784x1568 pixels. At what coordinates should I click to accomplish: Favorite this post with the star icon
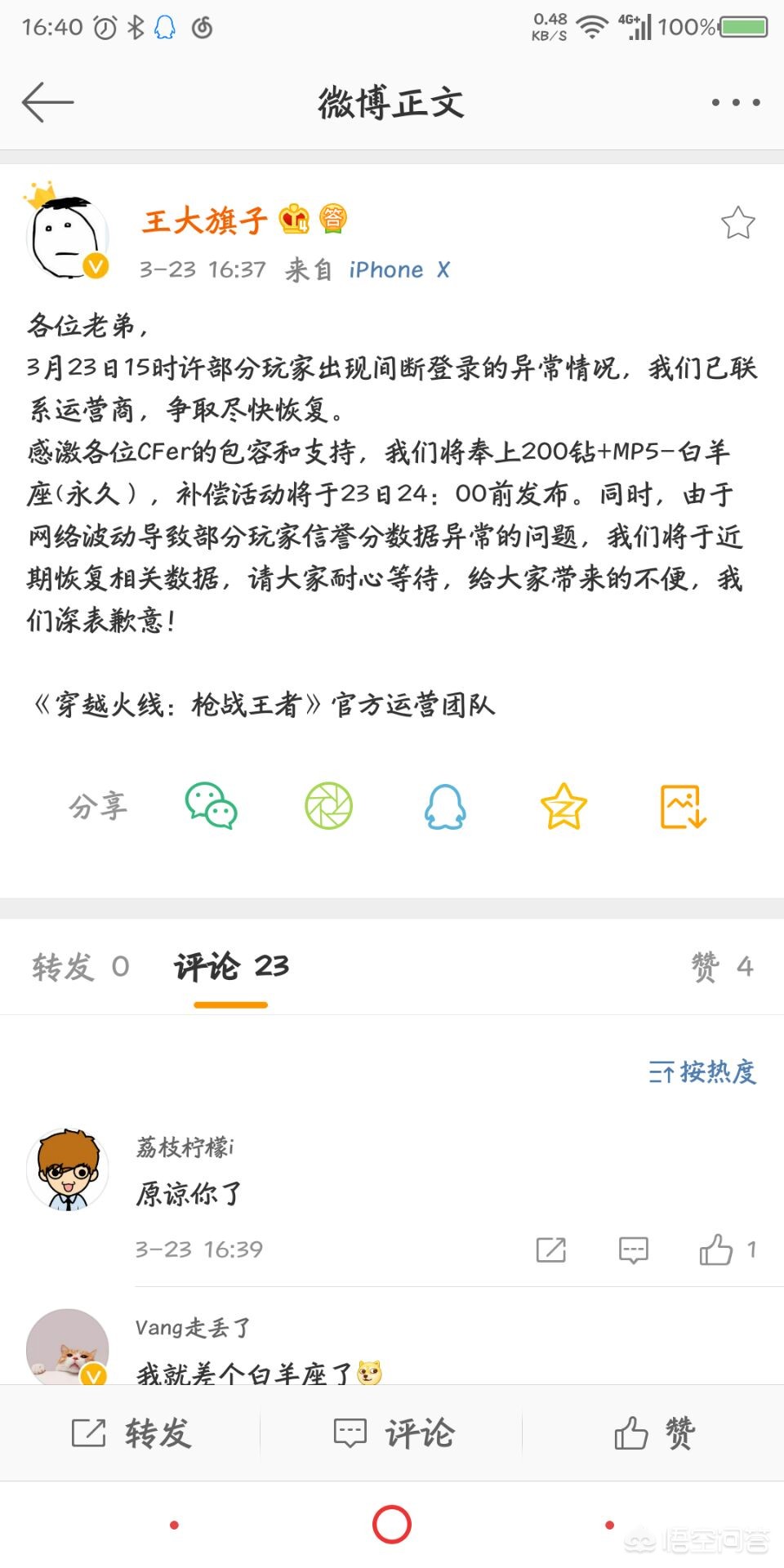(737, 223)
